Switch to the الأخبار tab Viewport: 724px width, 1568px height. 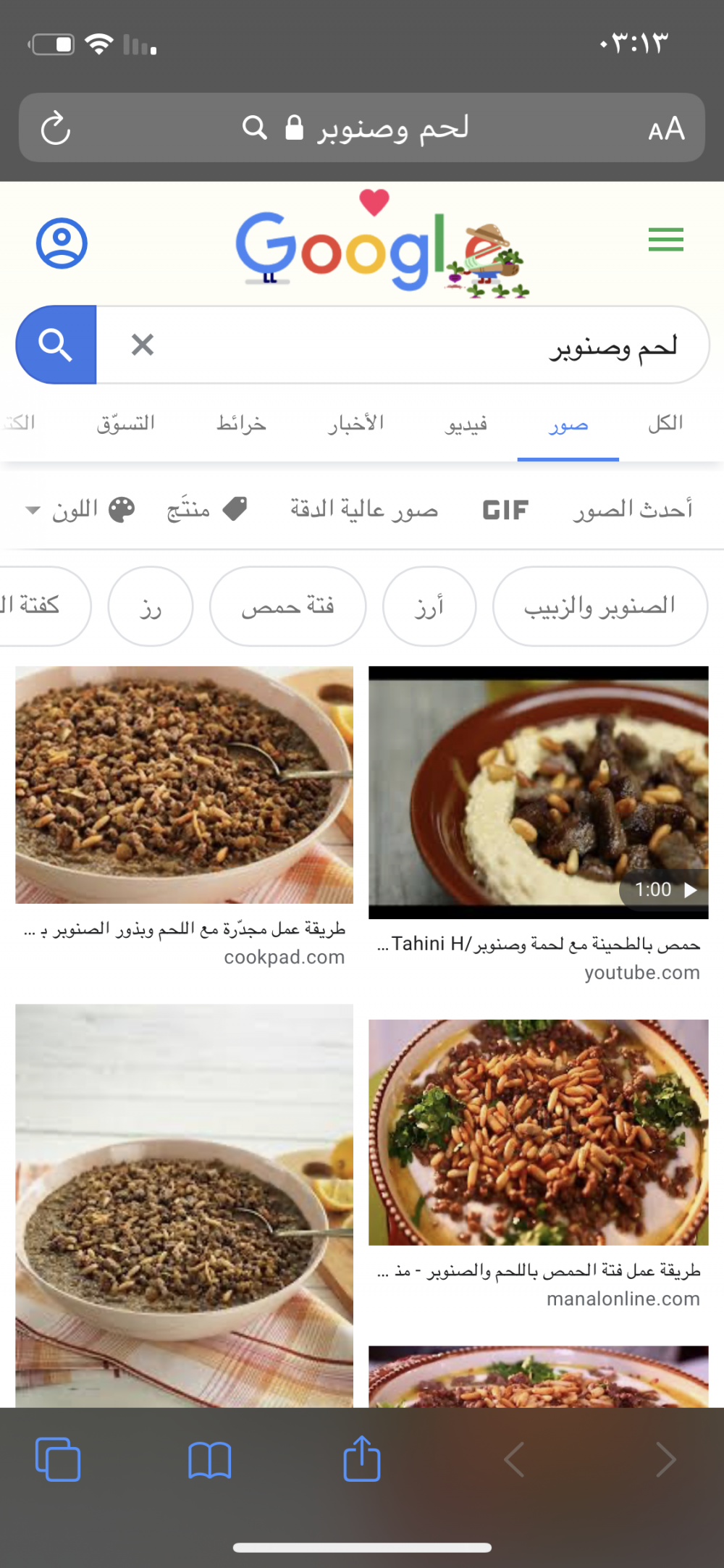[x=355, y=424]
